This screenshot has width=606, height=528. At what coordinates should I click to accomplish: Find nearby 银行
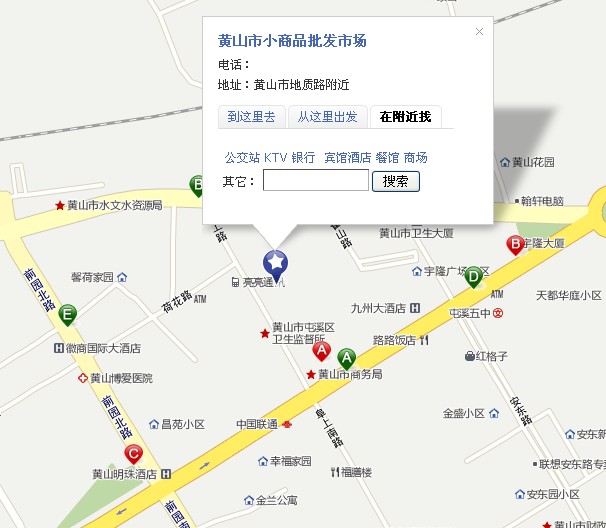[x=303, y=158]
